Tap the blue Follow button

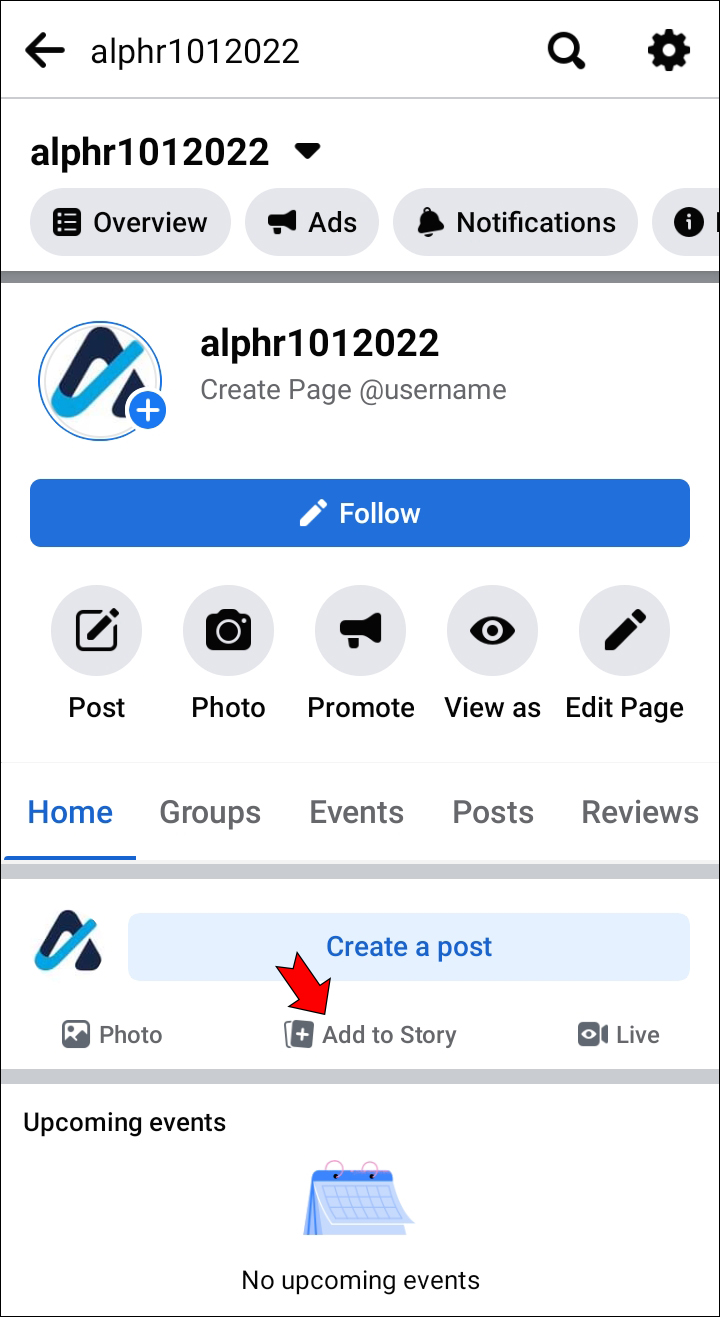pos(360,513)
